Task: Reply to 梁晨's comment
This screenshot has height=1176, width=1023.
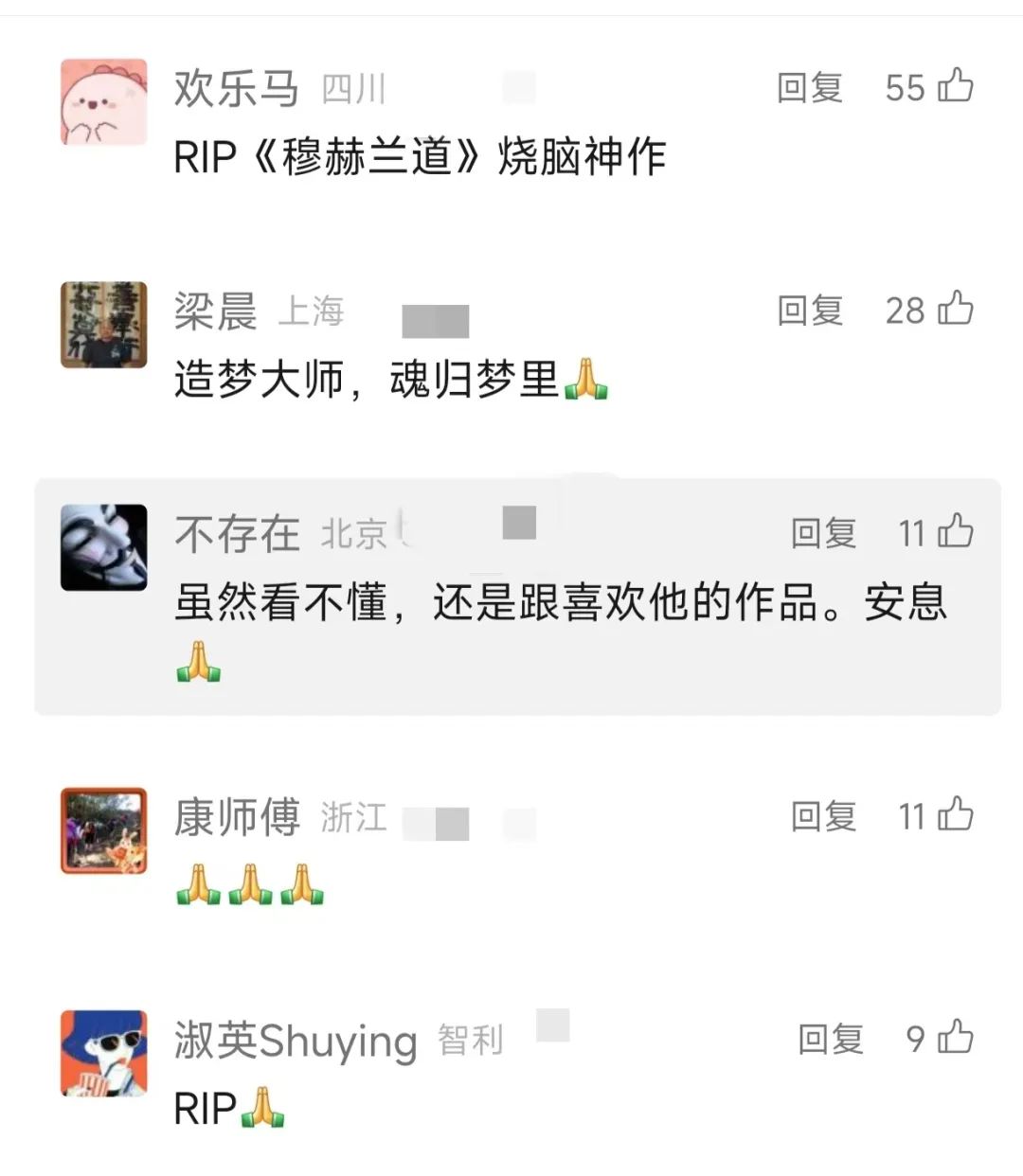Action: pyautogui.click(x=810, y=310)
